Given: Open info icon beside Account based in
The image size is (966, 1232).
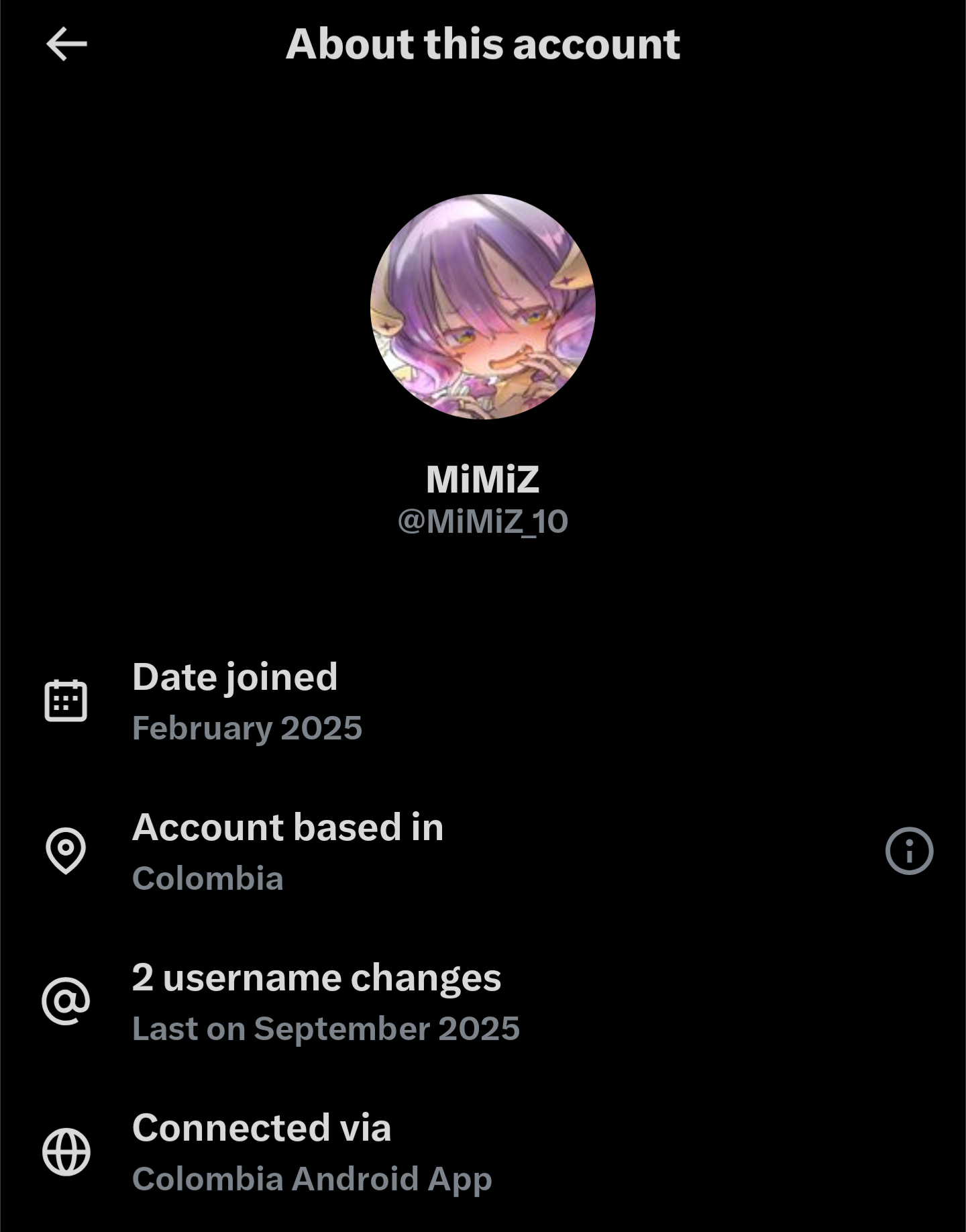Looking at the screenshot, I should pos(909,851).
